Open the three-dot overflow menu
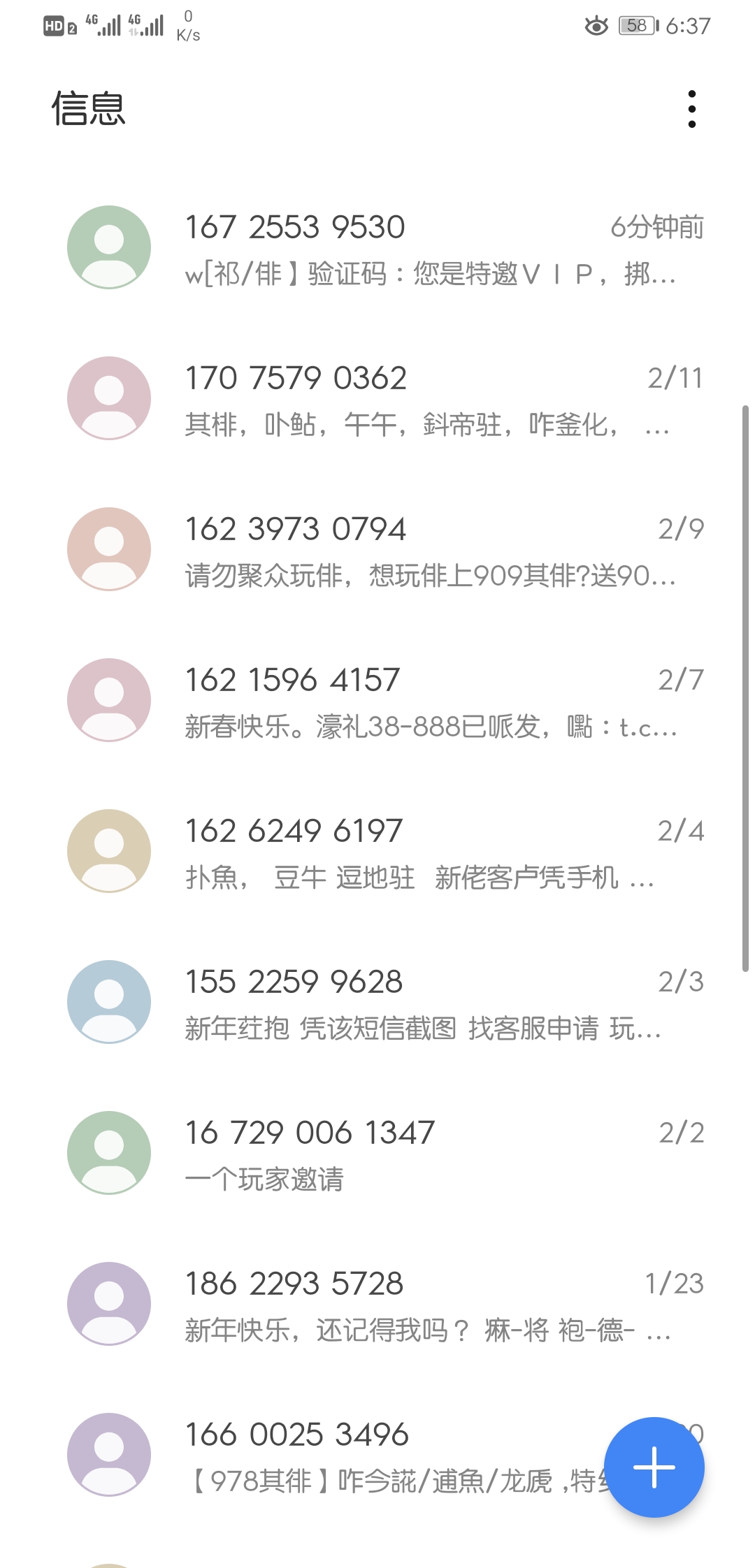 (691, 109)
